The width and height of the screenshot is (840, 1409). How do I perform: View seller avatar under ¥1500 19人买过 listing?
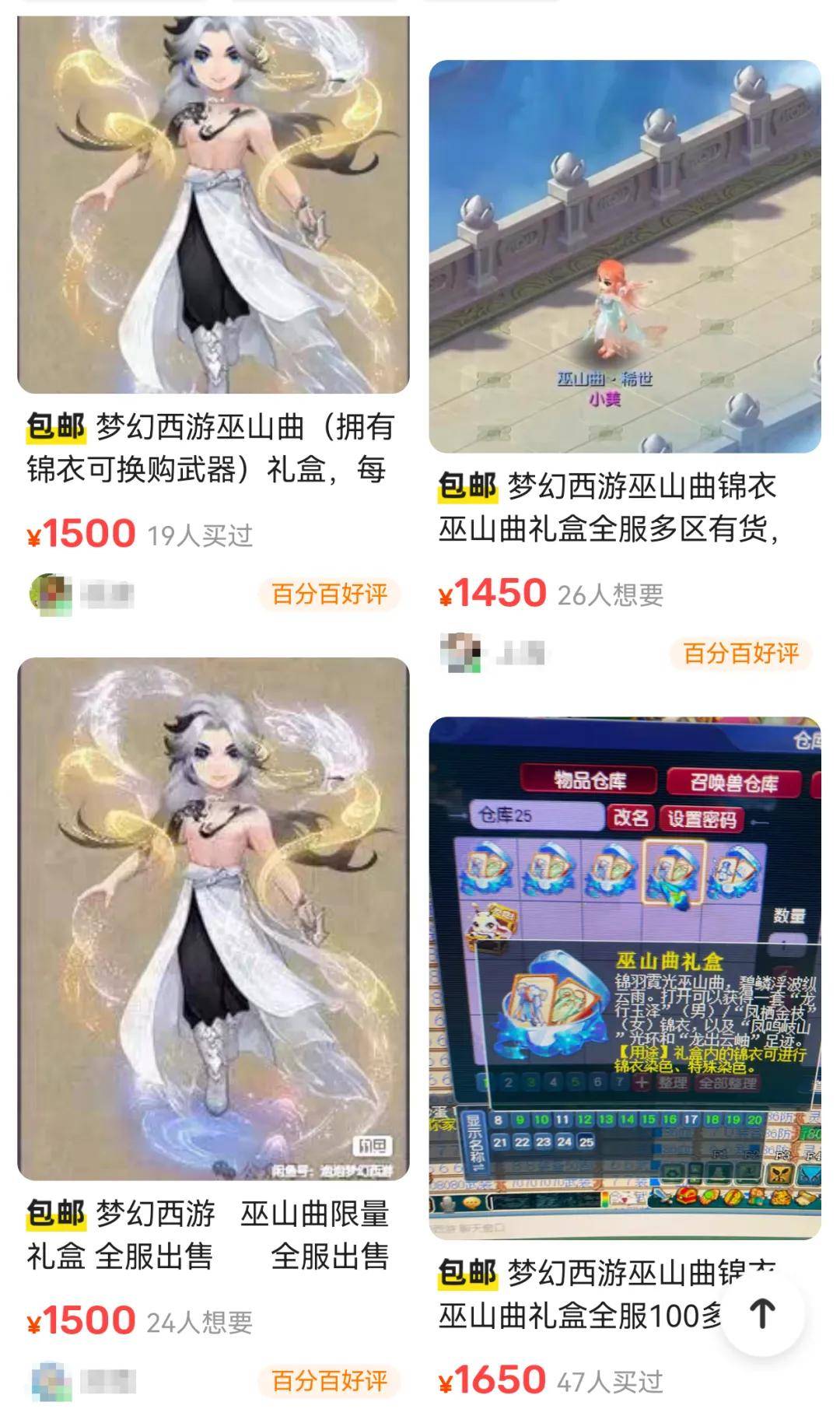point(50,594)
